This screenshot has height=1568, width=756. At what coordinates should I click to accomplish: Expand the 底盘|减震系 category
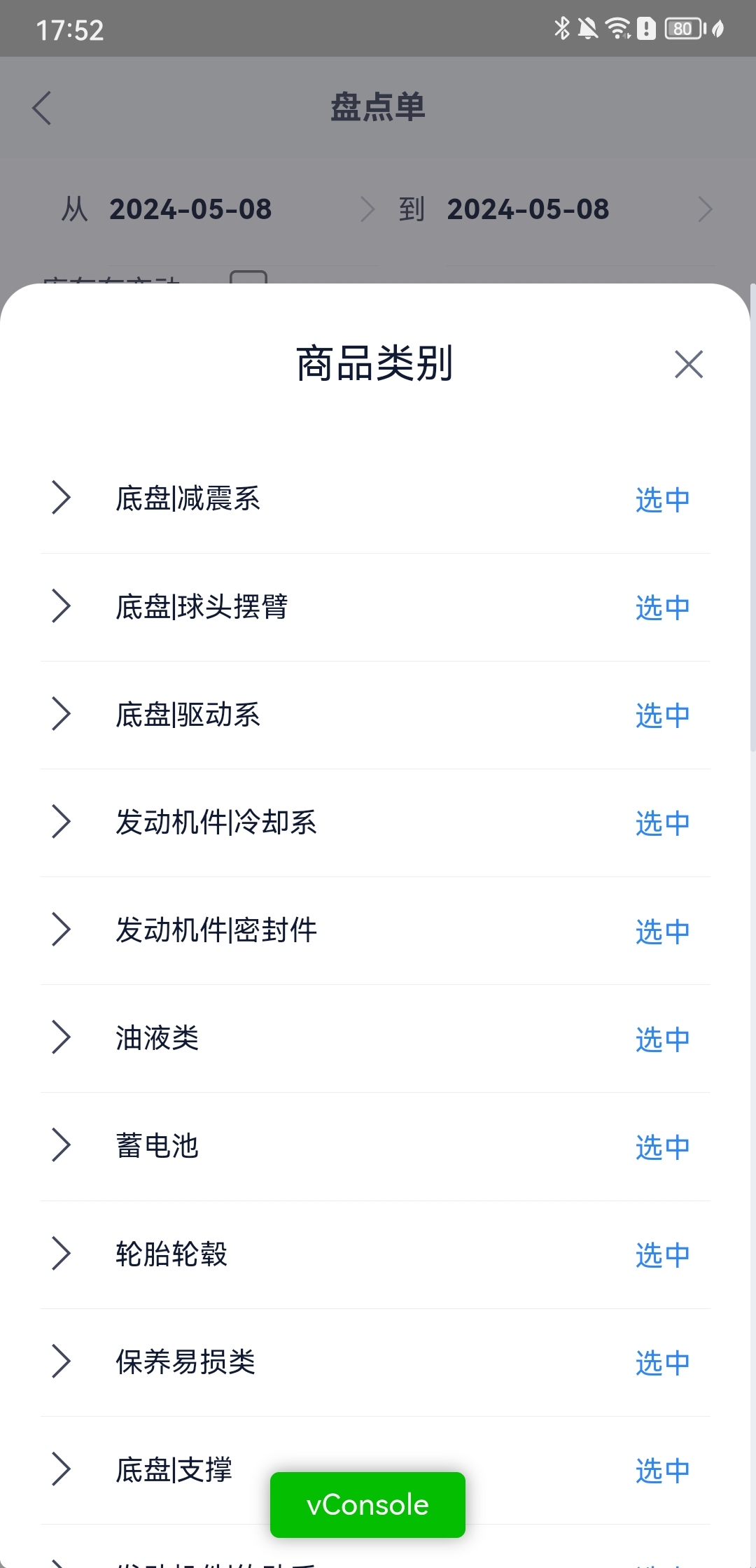coord(62,498)
